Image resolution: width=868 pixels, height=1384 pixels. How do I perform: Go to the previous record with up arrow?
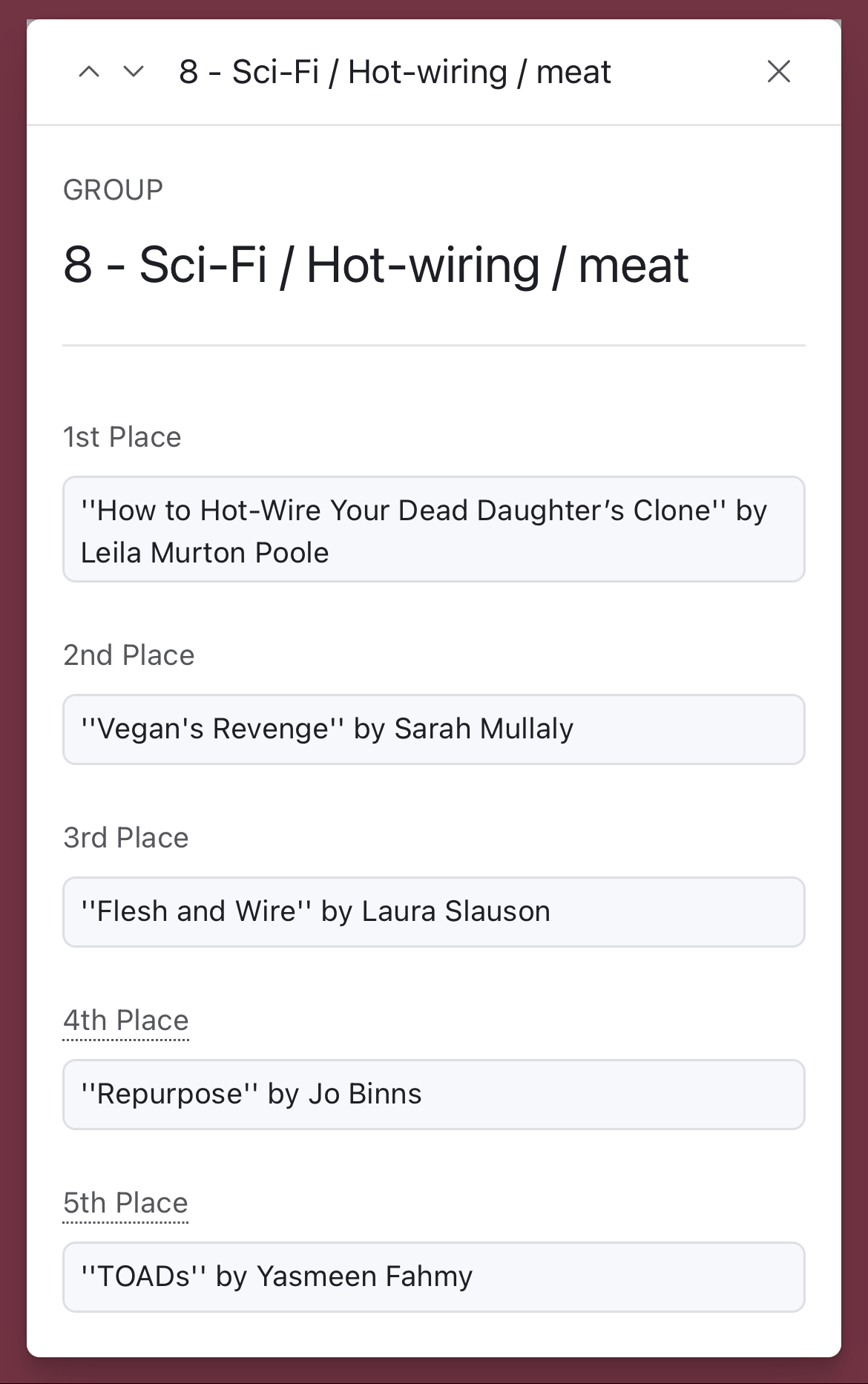pyautogui.click(x=89, y=72)
